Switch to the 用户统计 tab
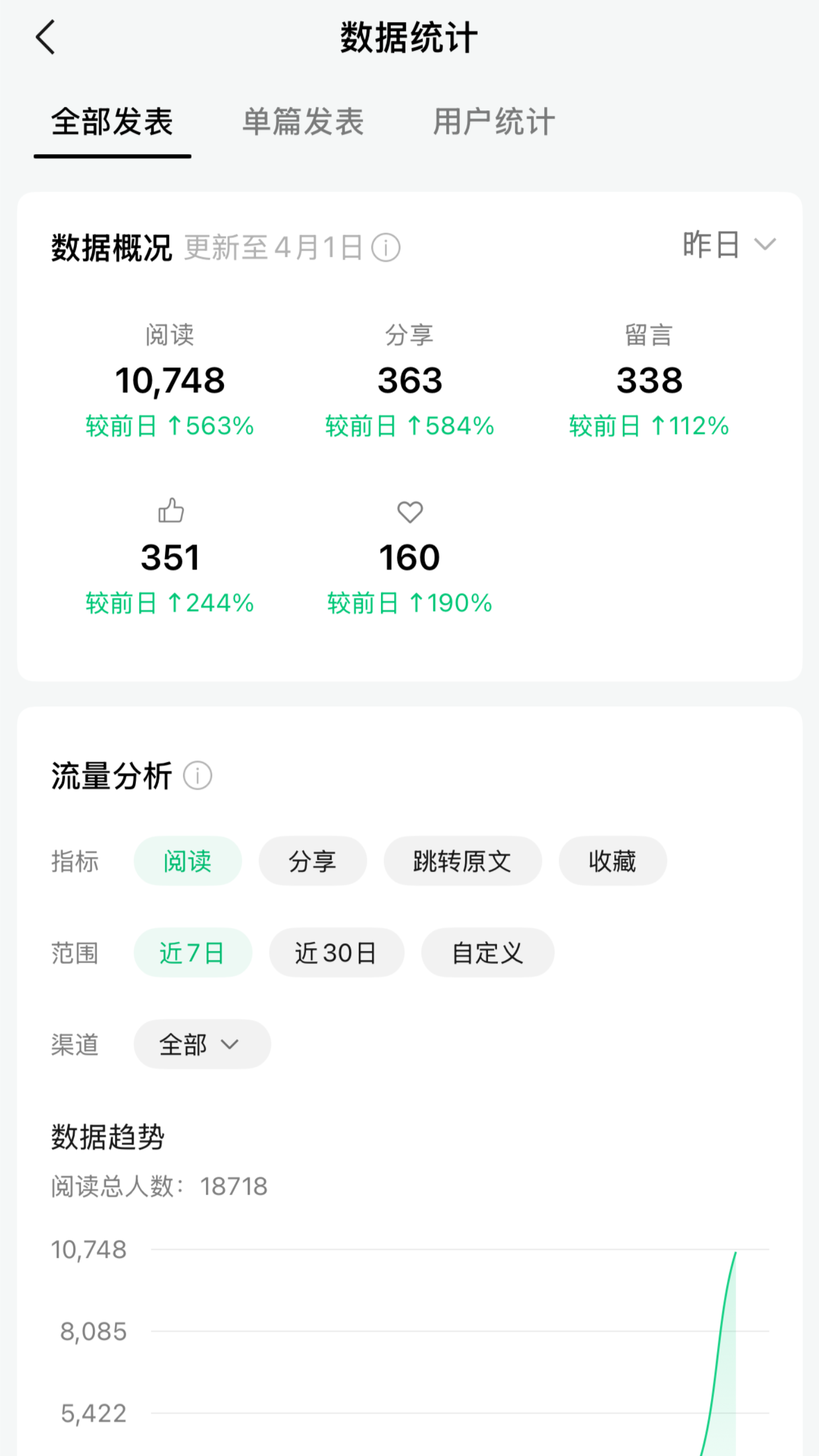This screenshot has width=819, height=1456. pos(494,122)
